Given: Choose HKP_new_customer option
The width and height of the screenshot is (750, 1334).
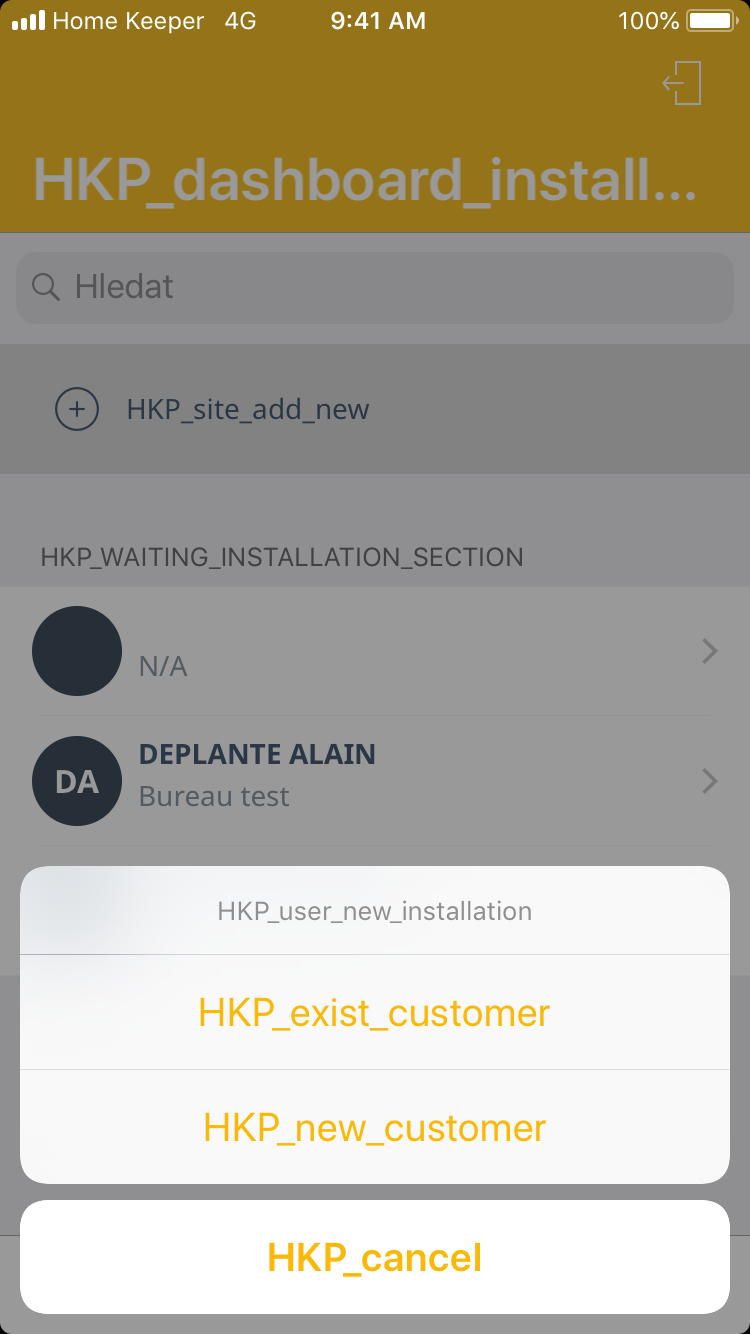Looking at the screenshot, I should click(374, 1127).
